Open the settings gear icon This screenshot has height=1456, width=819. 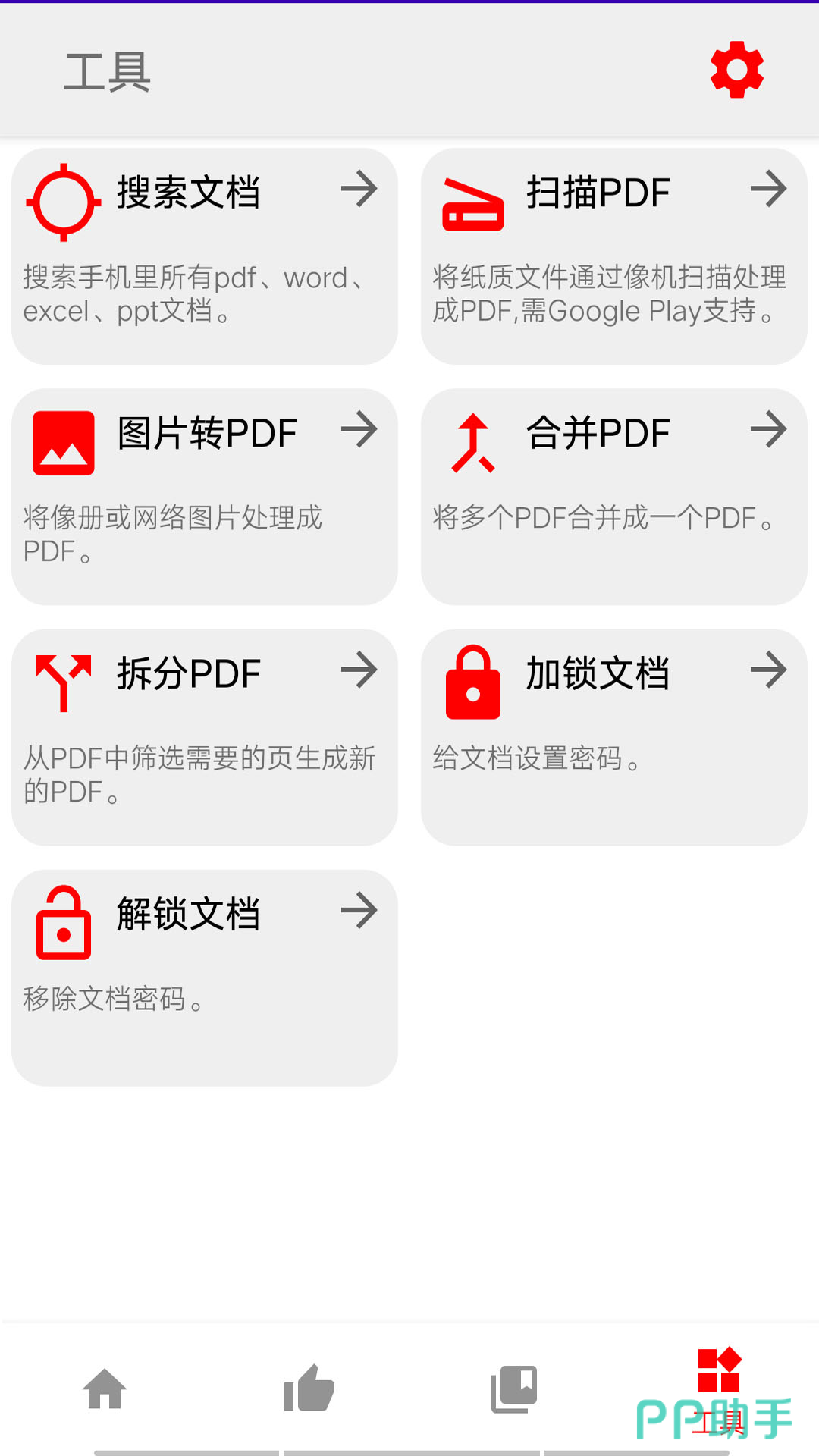click(736, 70)
